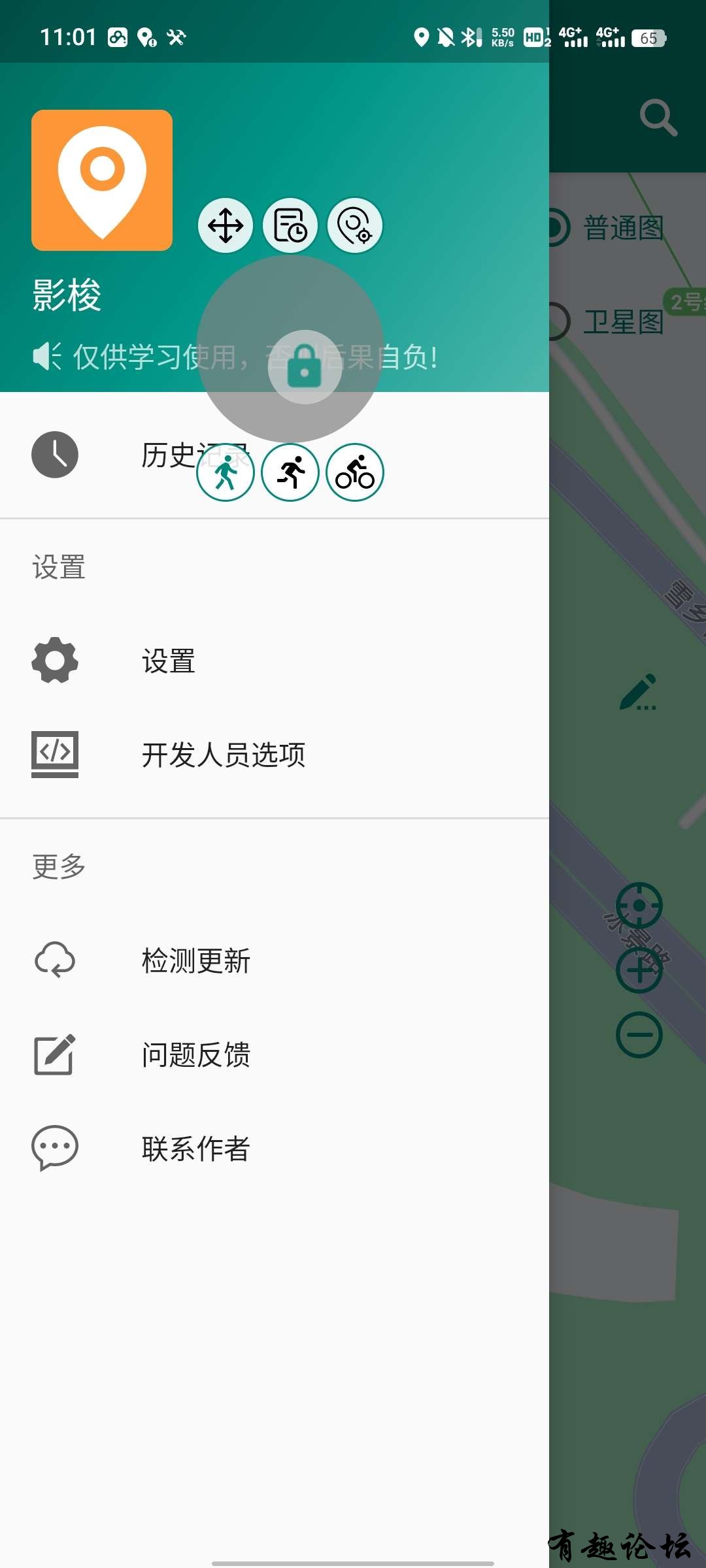This screenshot has width=706, height=1568.
Task: Tap the move arrows joystick button
Action: click(x=226, y=226)
